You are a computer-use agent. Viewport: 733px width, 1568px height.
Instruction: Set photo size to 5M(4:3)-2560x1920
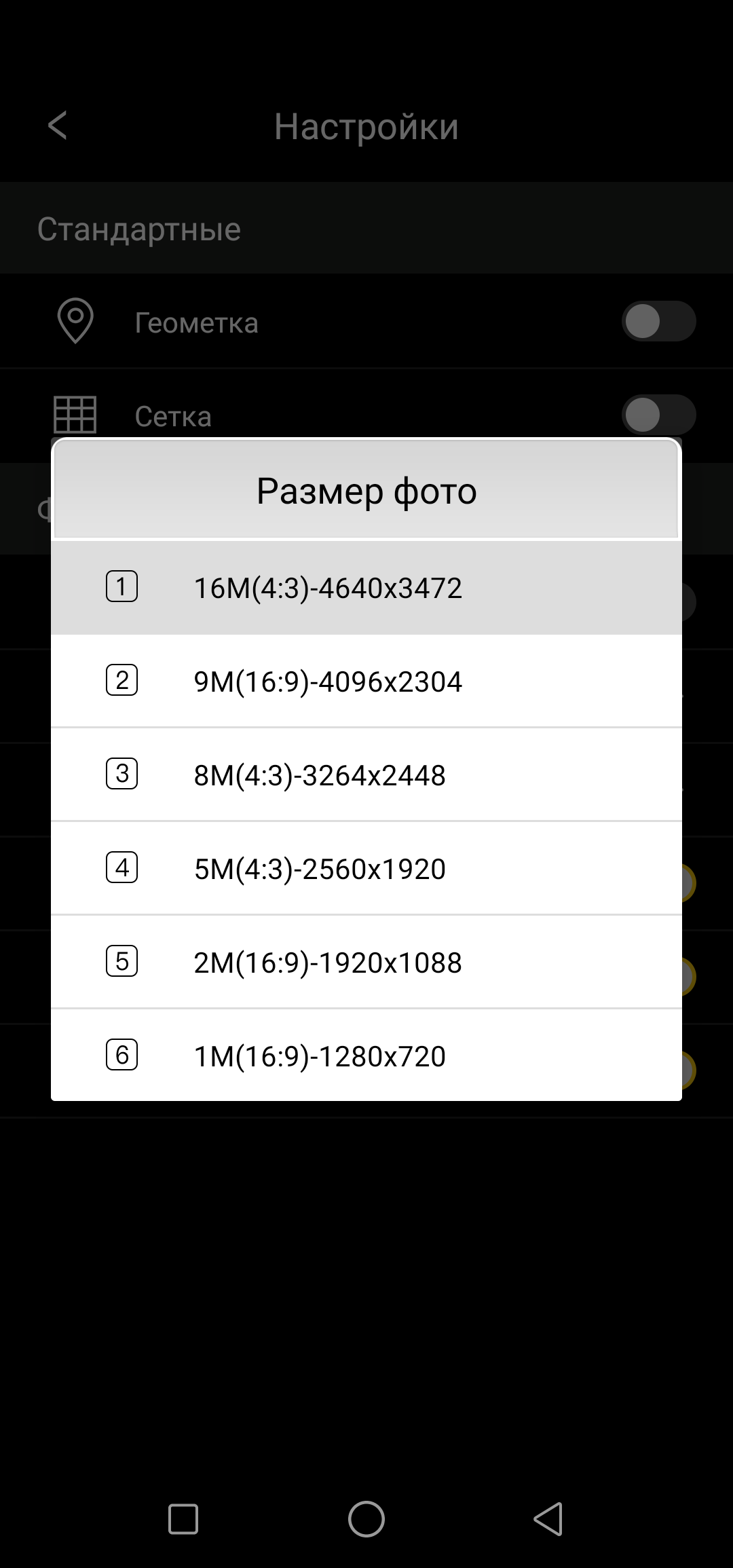coord(366,869)
